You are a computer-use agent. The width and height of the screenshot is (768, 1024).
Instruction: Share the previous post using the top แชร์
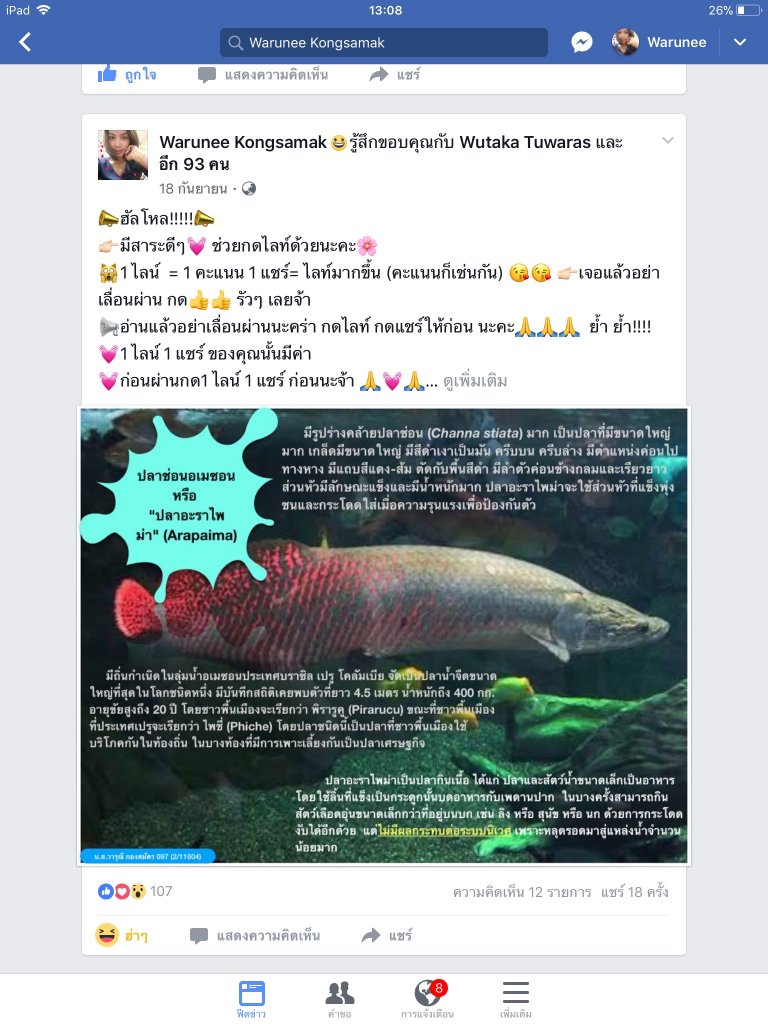click(x=394, y=74)
